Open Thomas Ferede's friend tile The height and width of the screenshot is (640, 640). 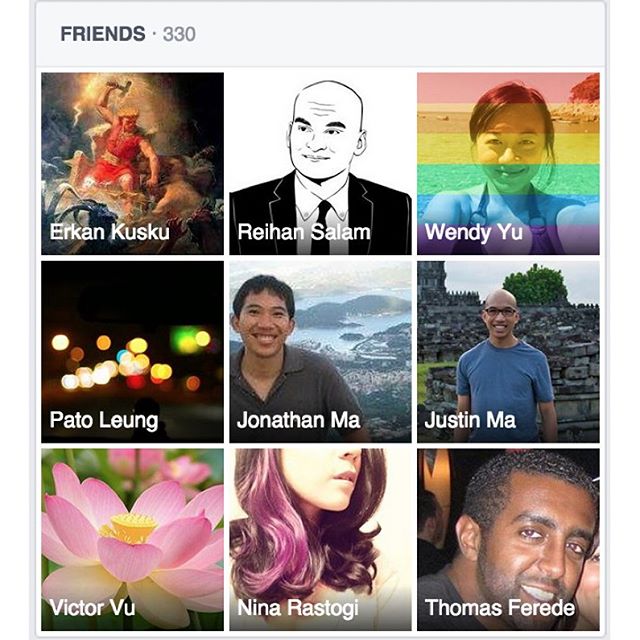point(508,538)
